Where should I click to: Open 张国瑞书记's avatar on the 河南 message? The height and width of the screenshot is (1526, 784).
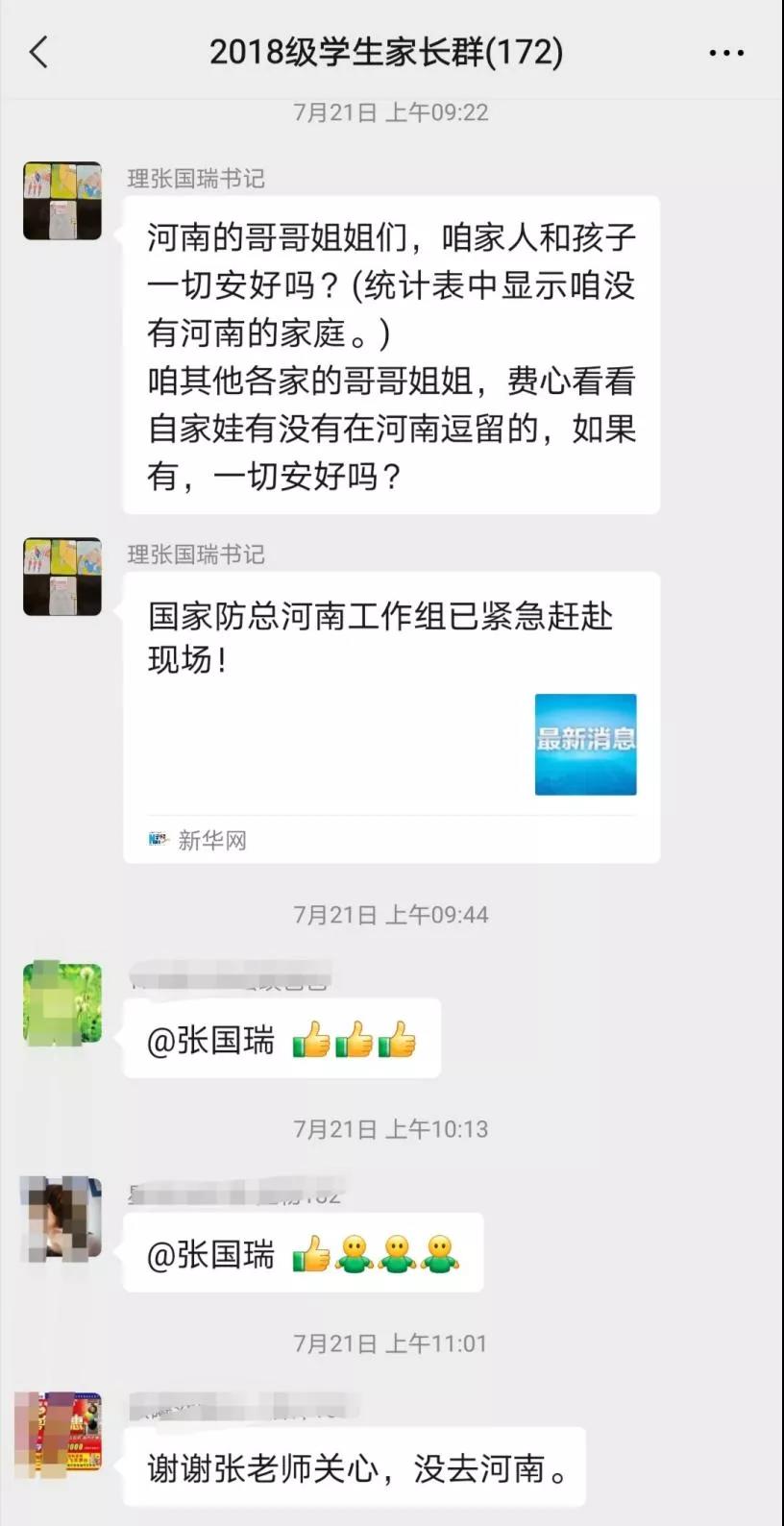[x=62, y=201]
